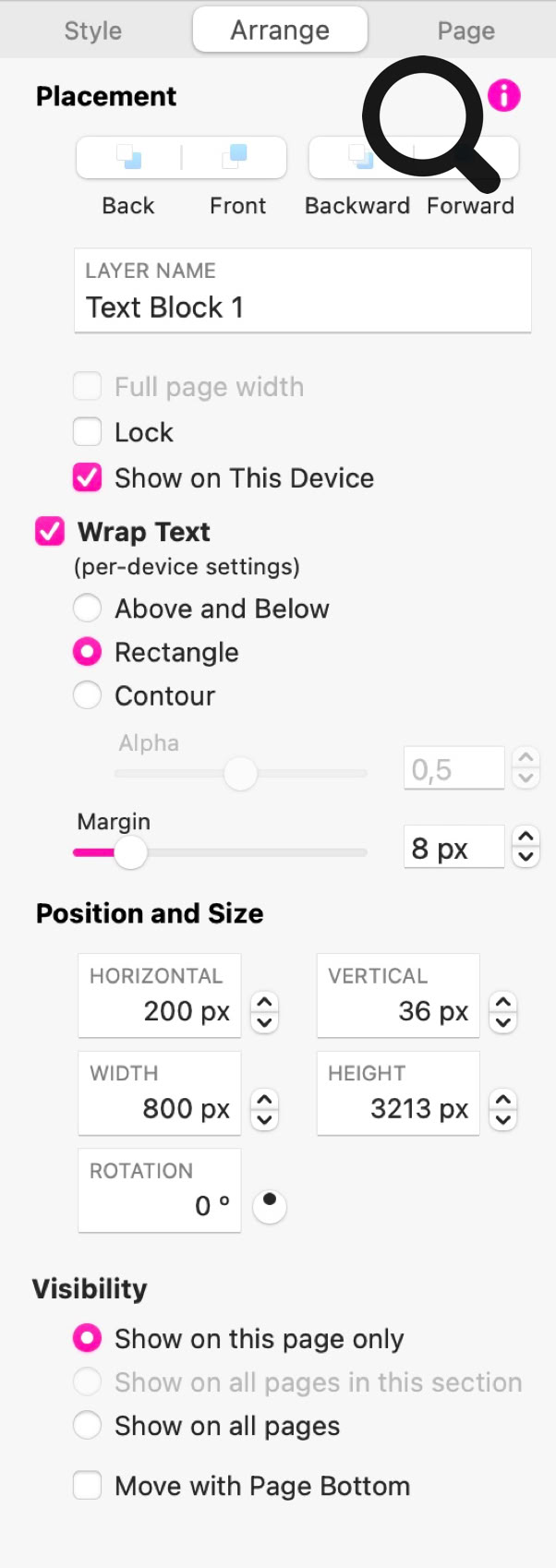Screen dimensions: 556x1568
Task: Open the Placement info icon
Action: tap(504, 95)
